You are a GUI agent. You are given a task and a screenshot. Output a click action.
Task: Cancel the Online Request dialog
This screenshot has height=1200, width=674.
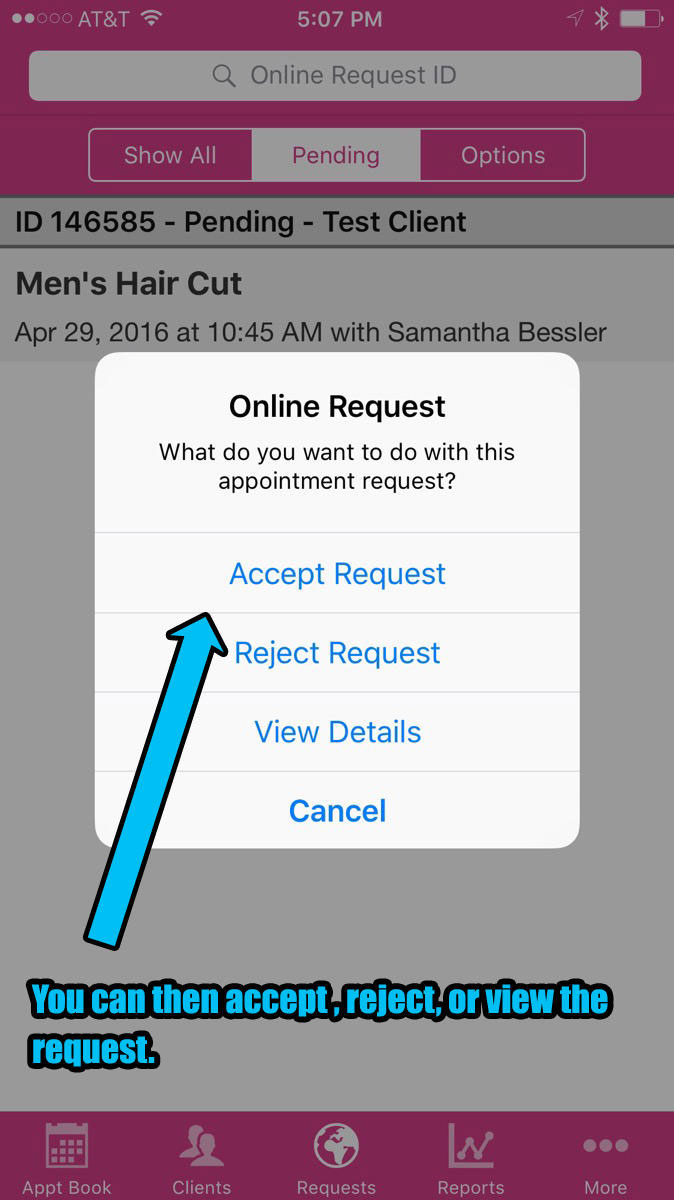pyautogui.click(x=337, y=811)
